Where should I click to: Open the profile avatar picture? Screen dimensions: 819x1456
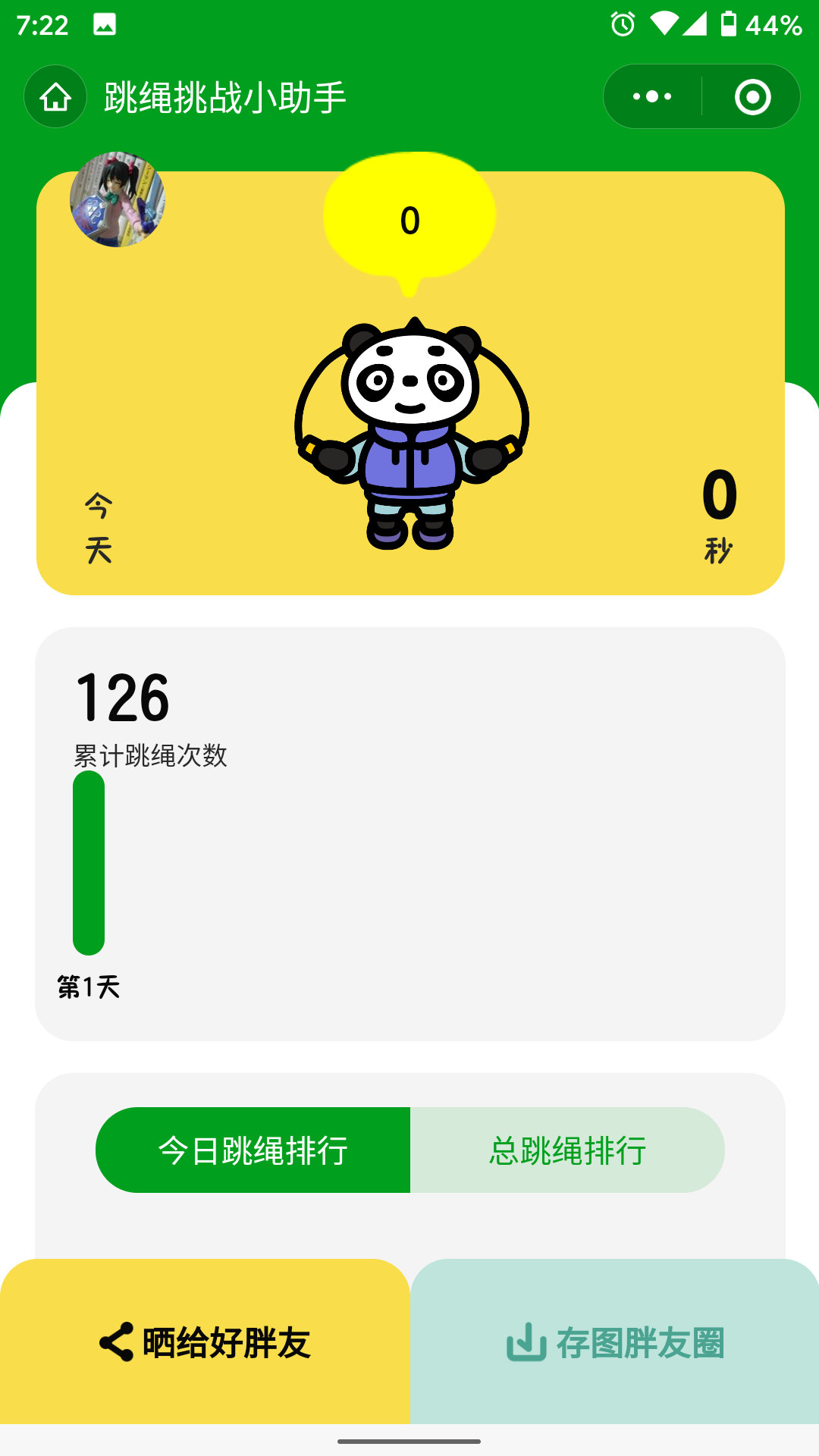coord(117,199)
